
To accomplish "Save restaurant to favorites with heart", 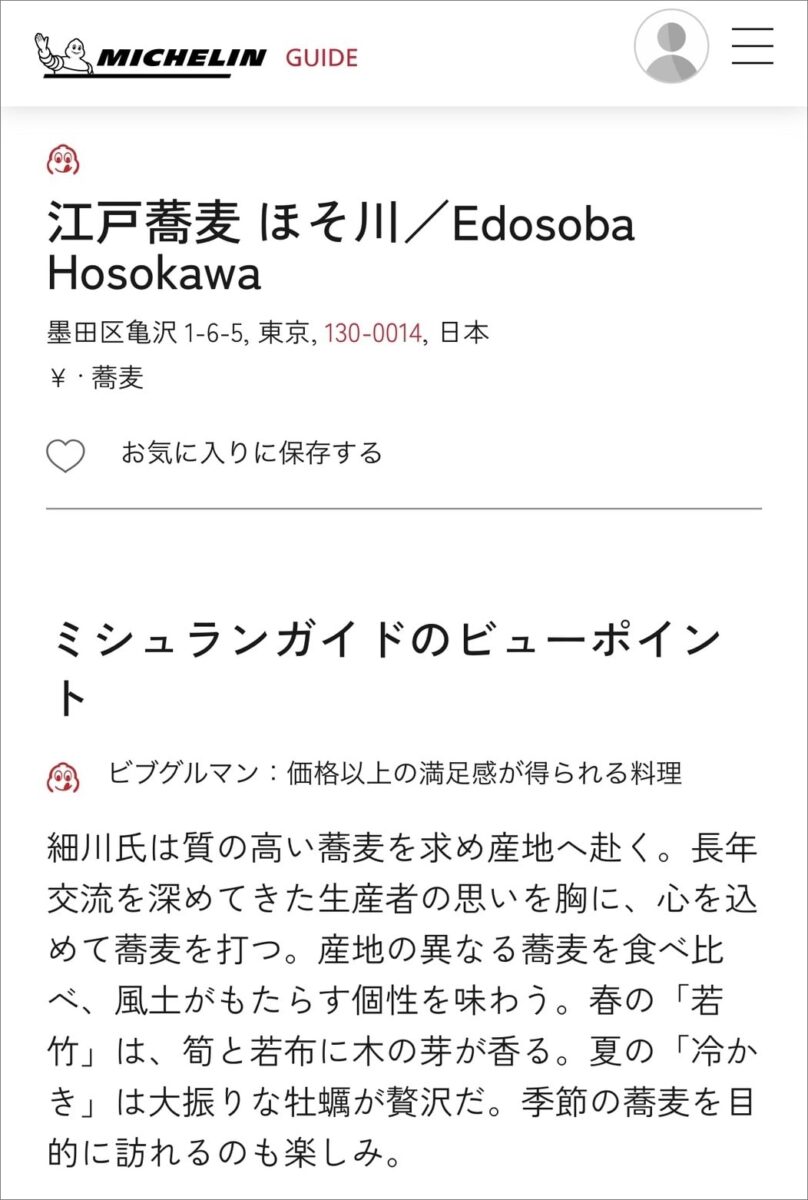I will (x=66, y=456).
